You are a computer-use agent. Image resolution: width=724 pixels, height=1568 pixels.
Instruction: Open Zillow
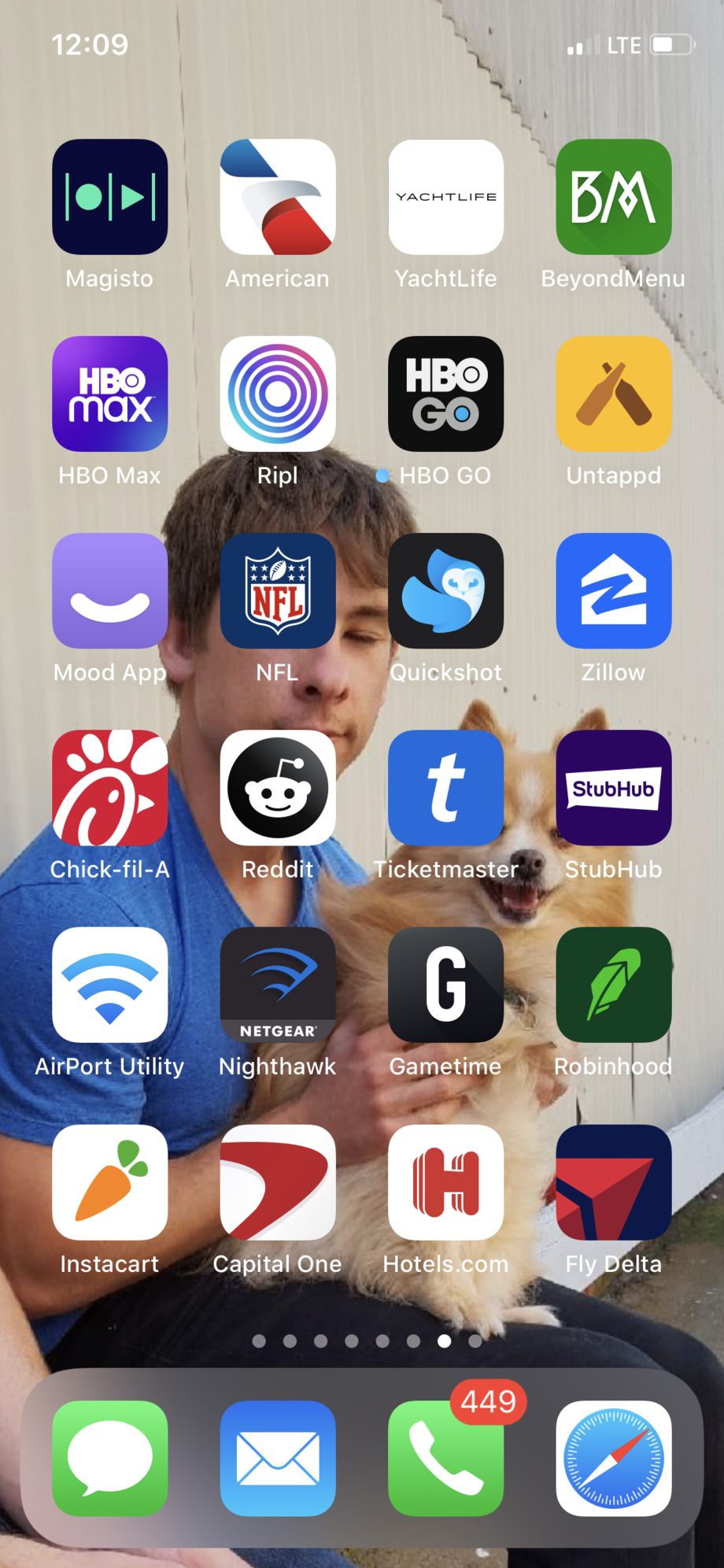click(x=613, y=590)
